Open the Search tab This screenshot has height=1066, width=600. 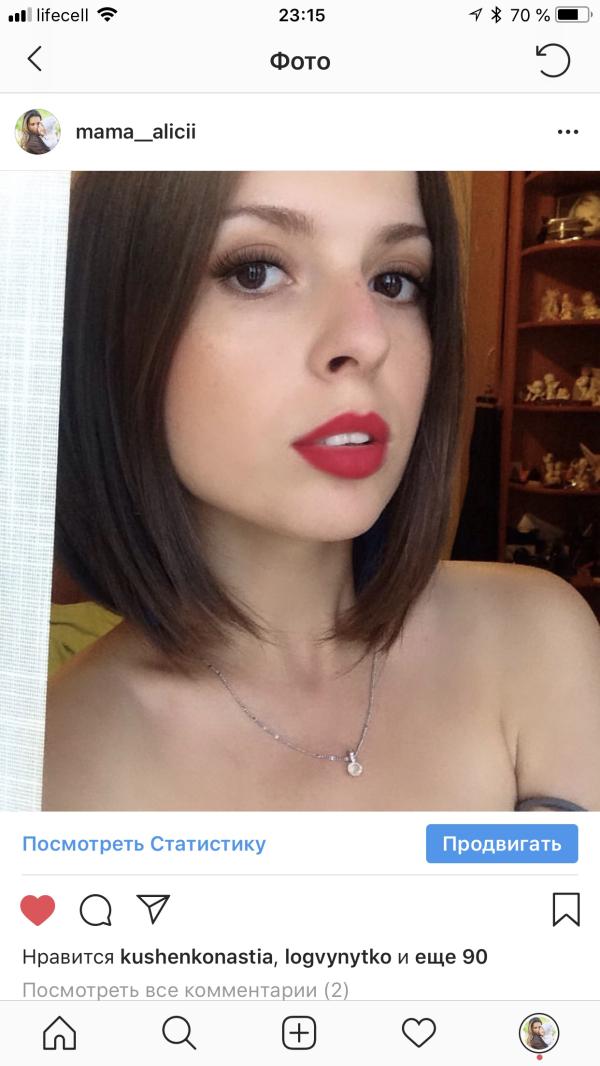179,1032
